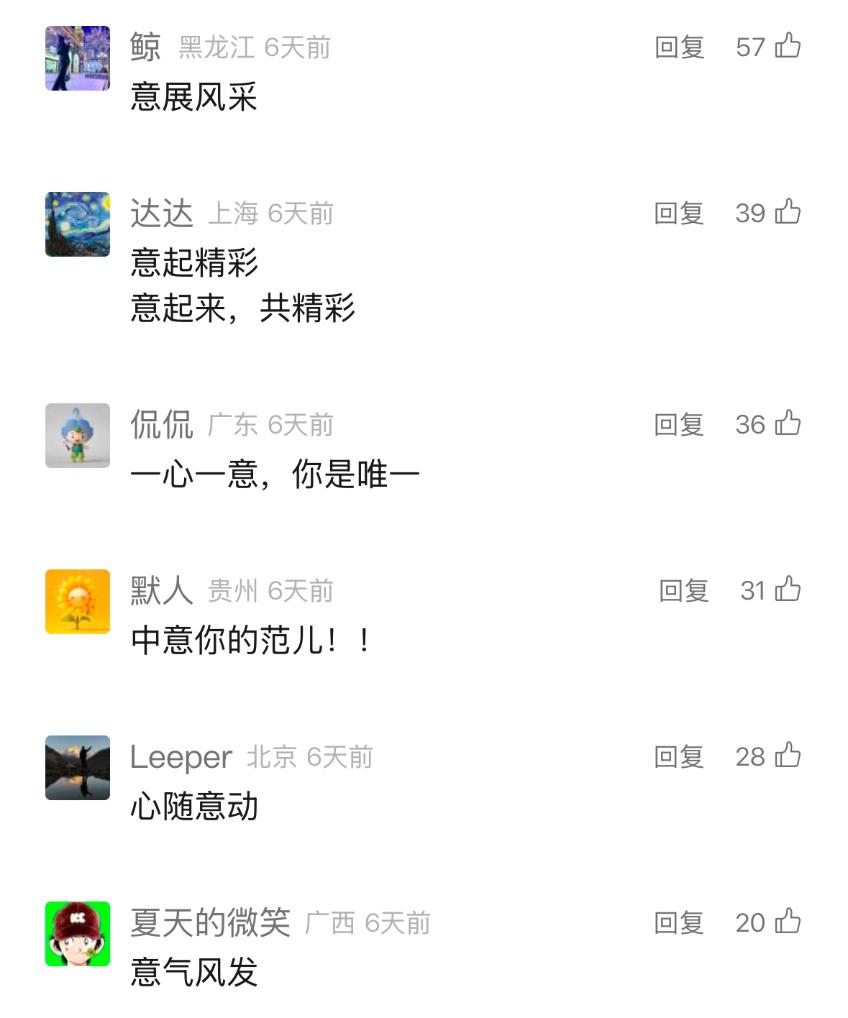Reply to Leeper's comment
The image size is (848, 1018).
tap(680, 757)
